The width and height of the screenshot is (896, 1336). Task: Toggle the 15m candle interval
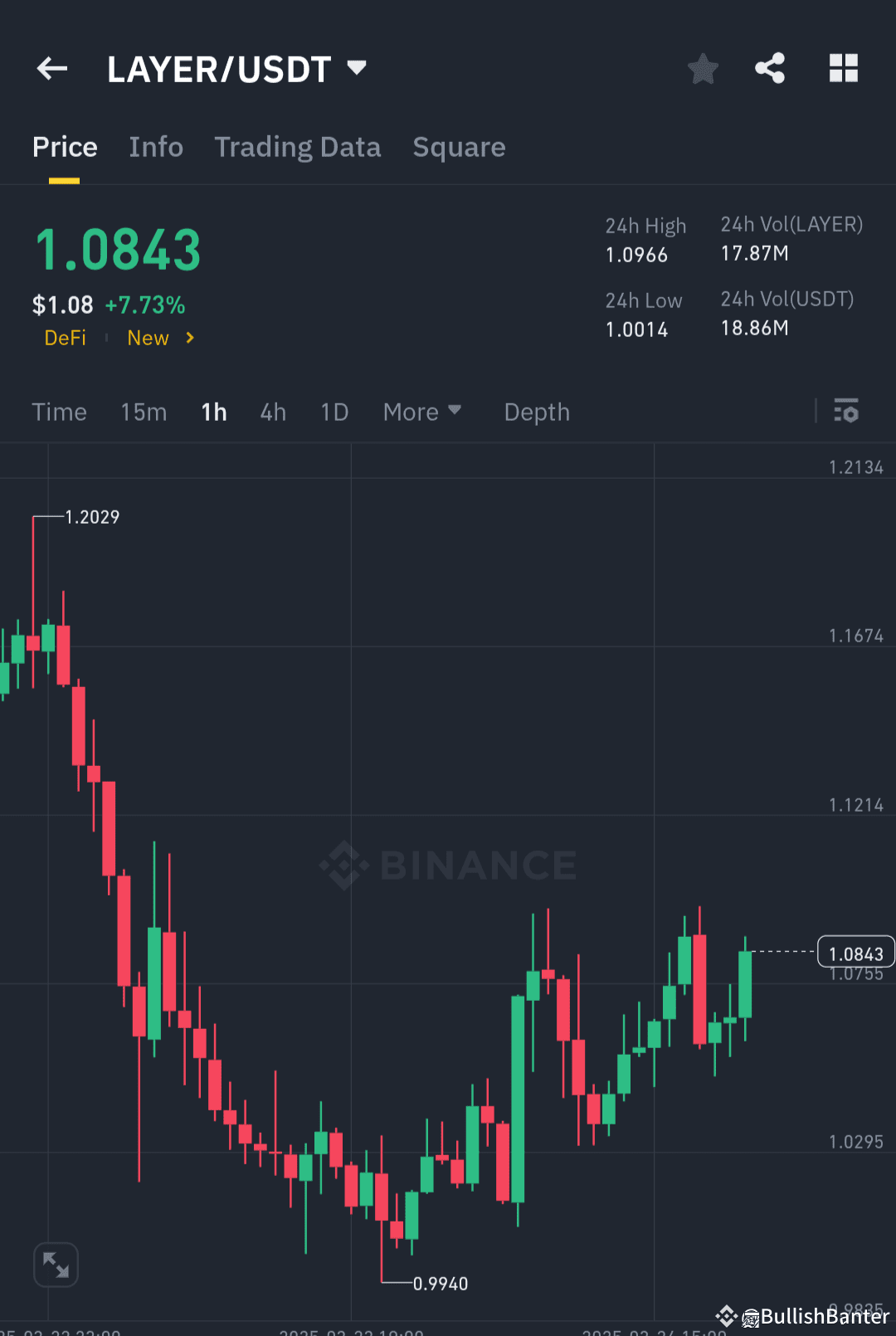tap(143, 412)
